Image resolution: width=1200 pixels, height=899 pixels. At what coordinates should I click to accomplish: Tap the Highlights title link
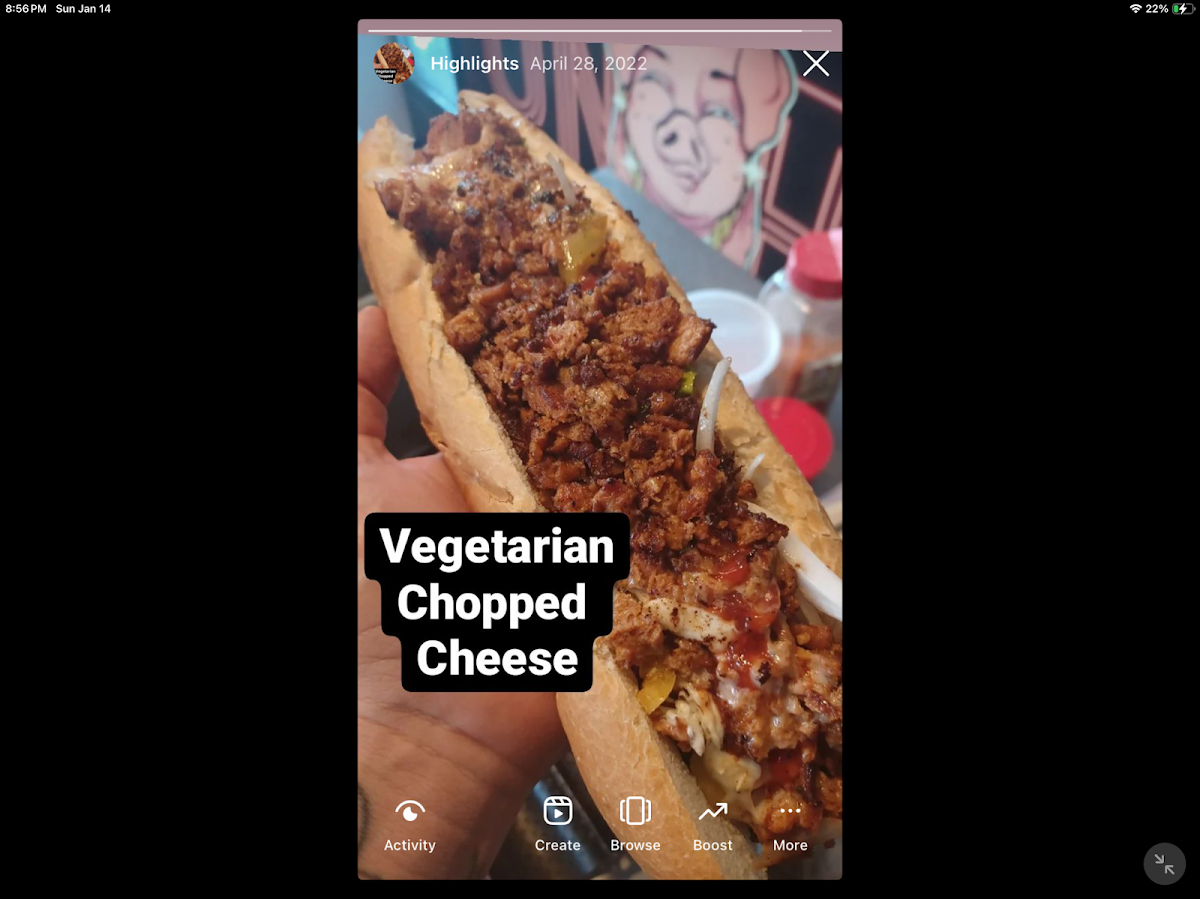pyautogui.click(x=474, y=64)
